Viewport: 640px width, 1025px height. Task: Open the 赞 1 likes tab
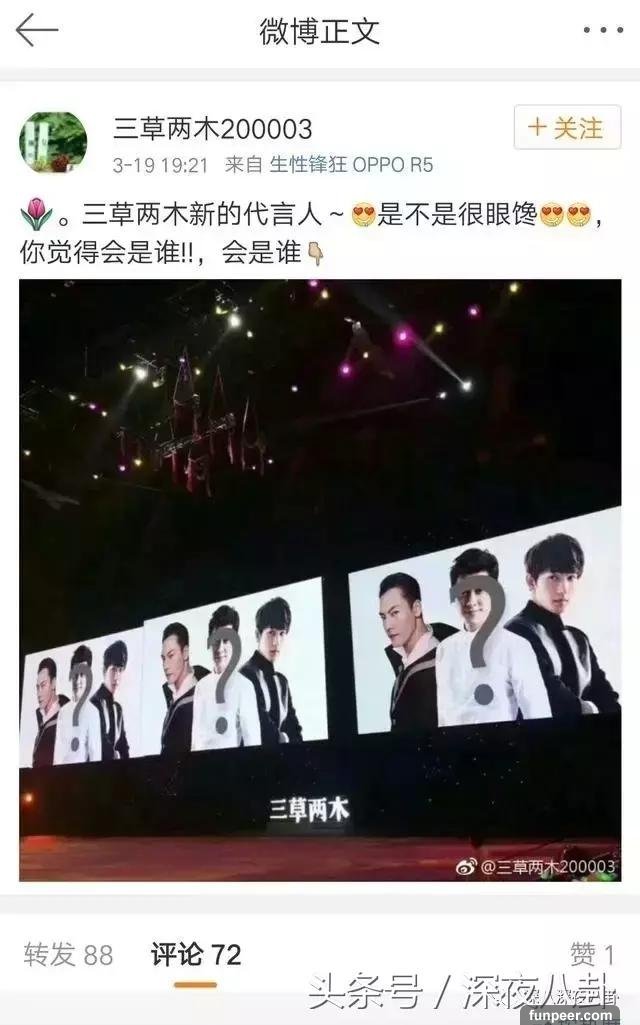pyautogui.click(x=592, y=954)
